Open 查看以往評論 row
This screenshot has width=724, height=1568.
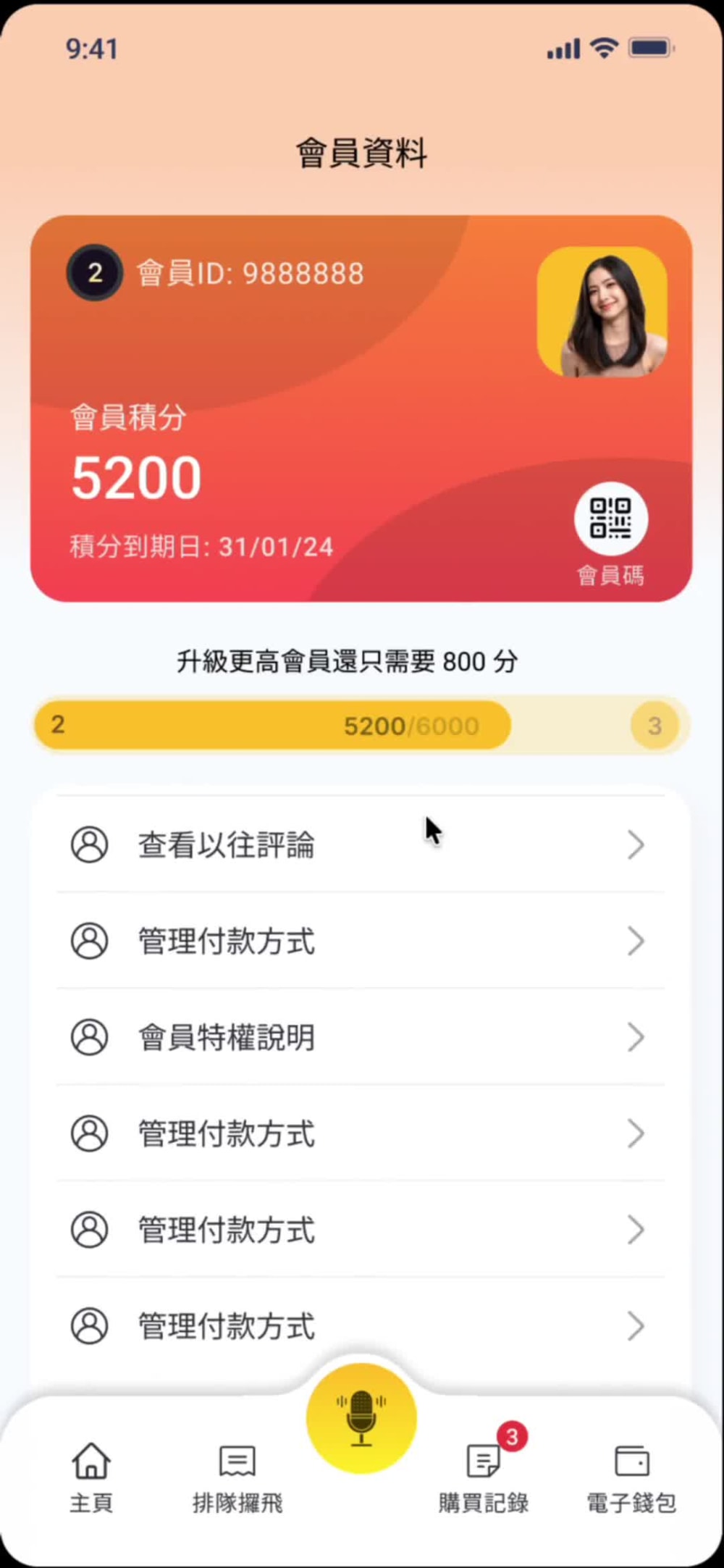coord(361,844)
